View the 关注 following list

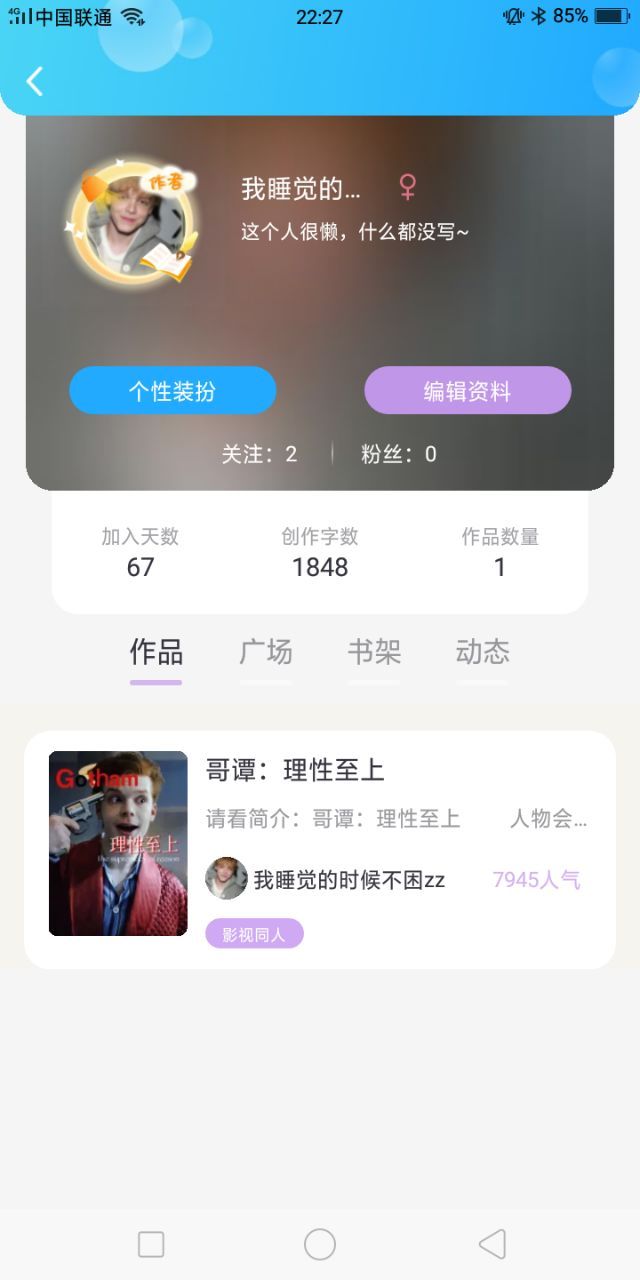[259, 454]
